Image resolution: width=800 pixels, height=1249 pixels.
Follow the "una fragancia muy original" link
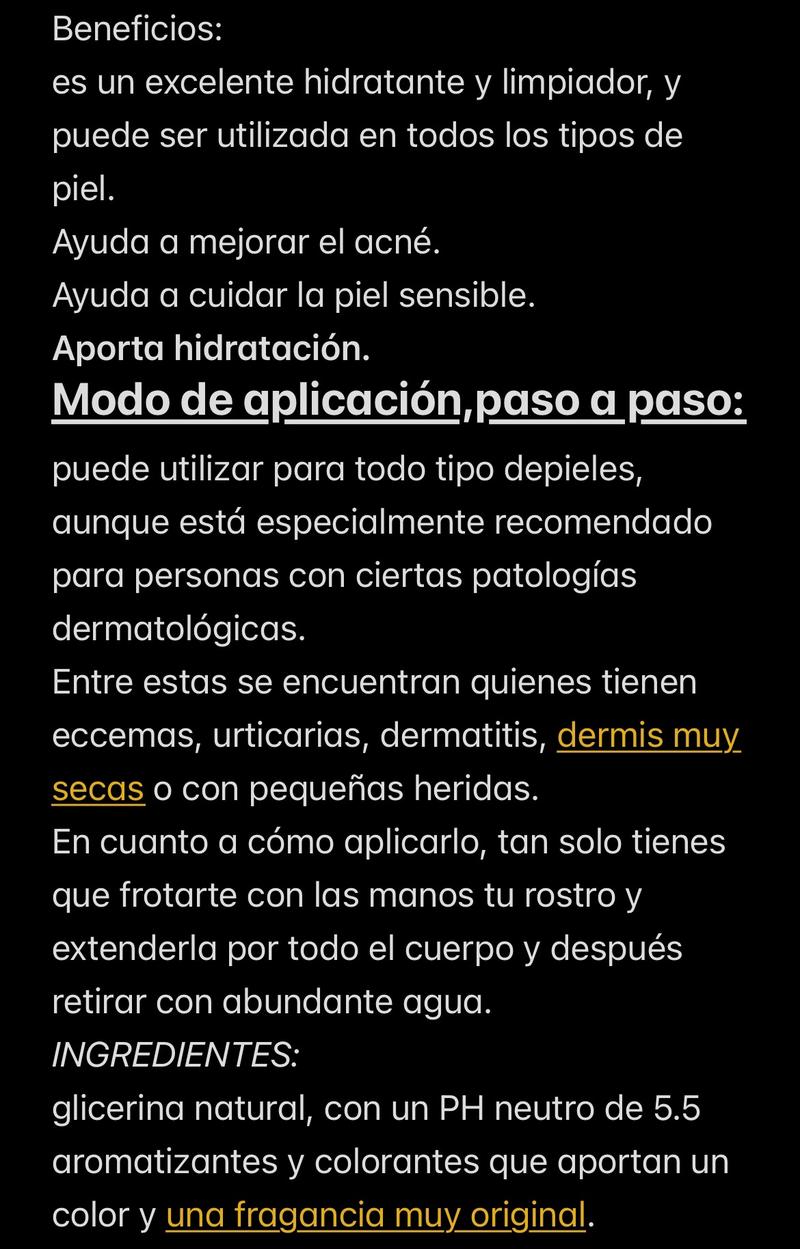[x=375, y=1215]
